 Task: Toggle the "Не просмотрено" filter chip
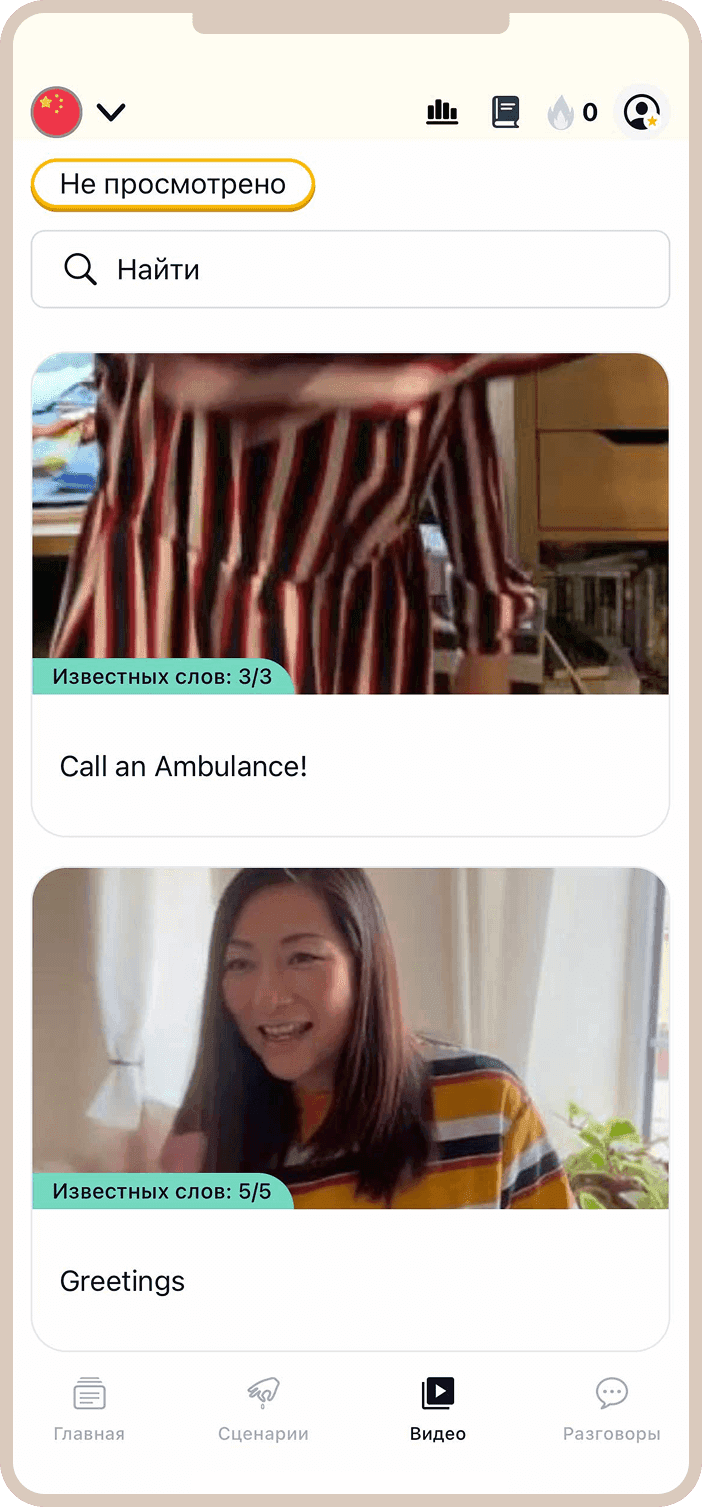click(x=173, y=184)
